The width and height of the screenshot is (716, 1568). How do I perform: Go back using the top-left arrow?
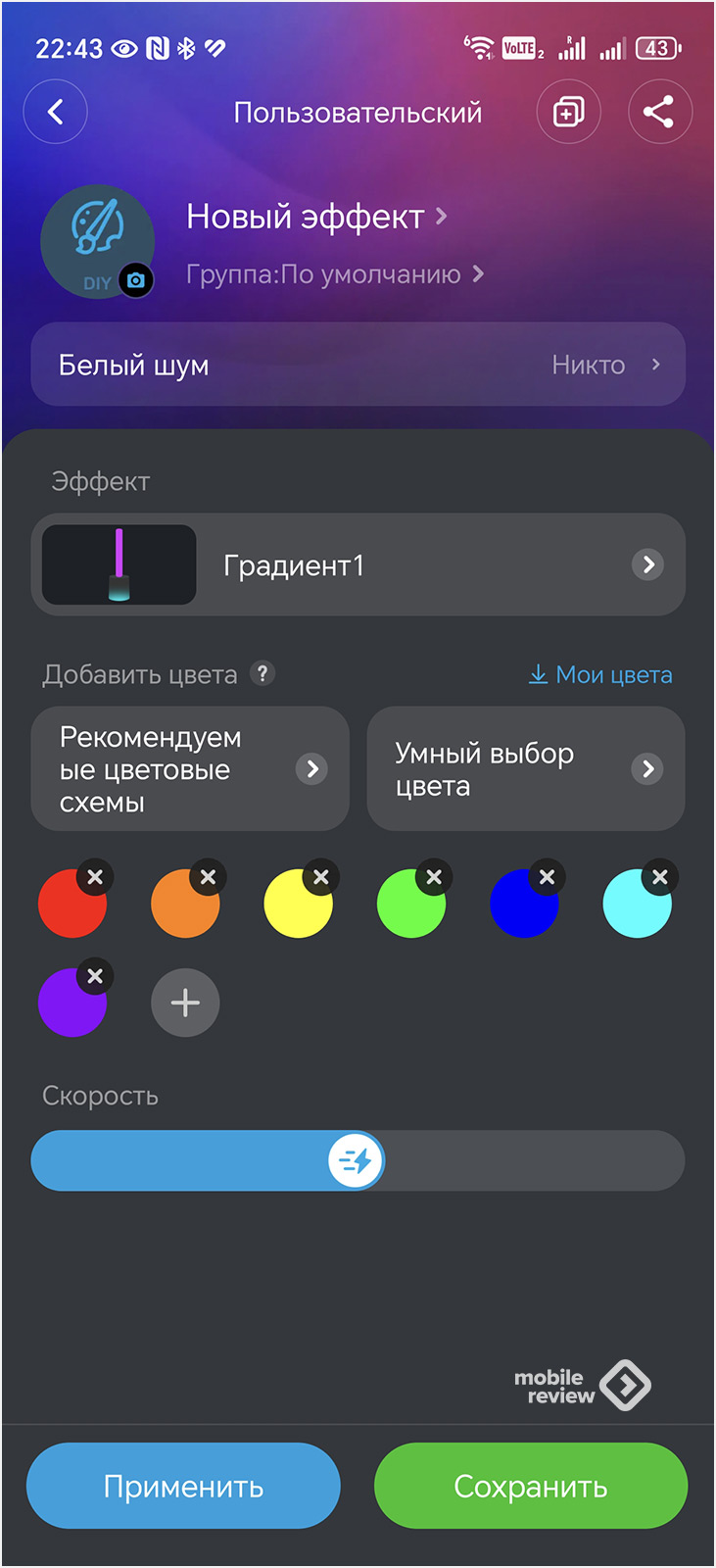pos(56,113)
